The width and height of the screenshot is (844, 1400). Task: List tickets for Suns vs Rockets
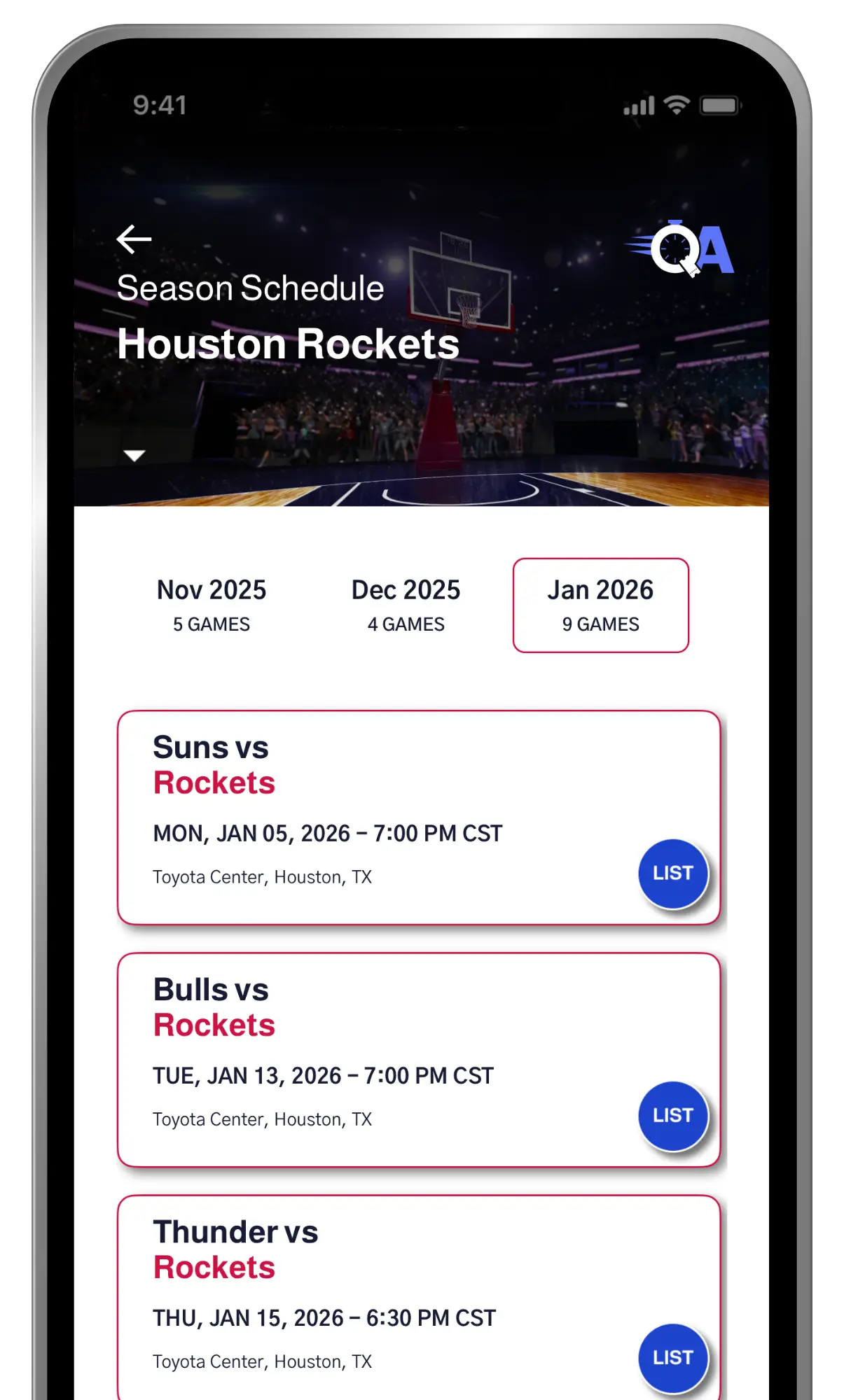click(672, 874)
